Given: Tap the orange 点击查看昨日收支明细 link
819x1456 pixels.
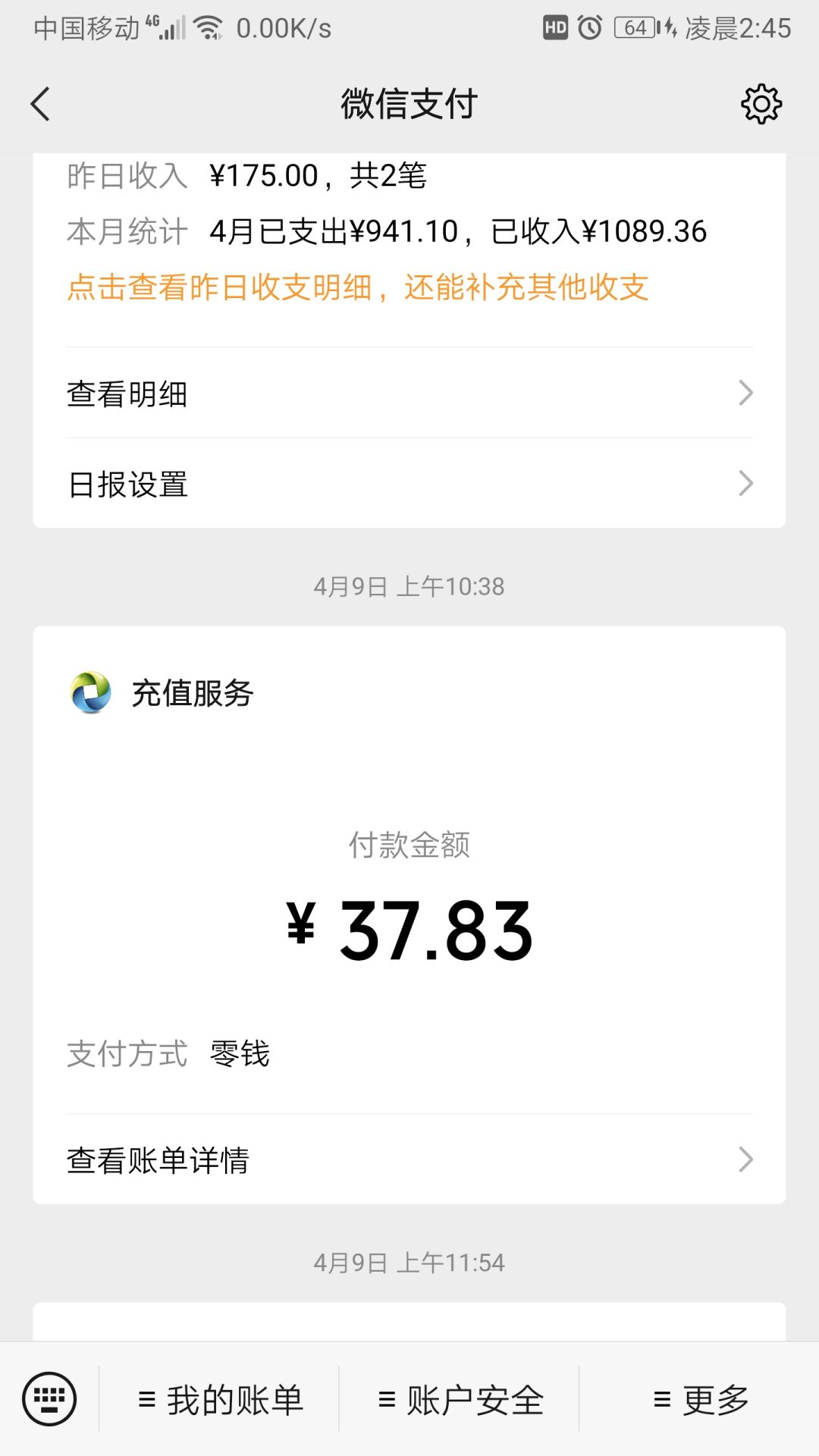Looking at the screenshot, I should coord(357,288).
